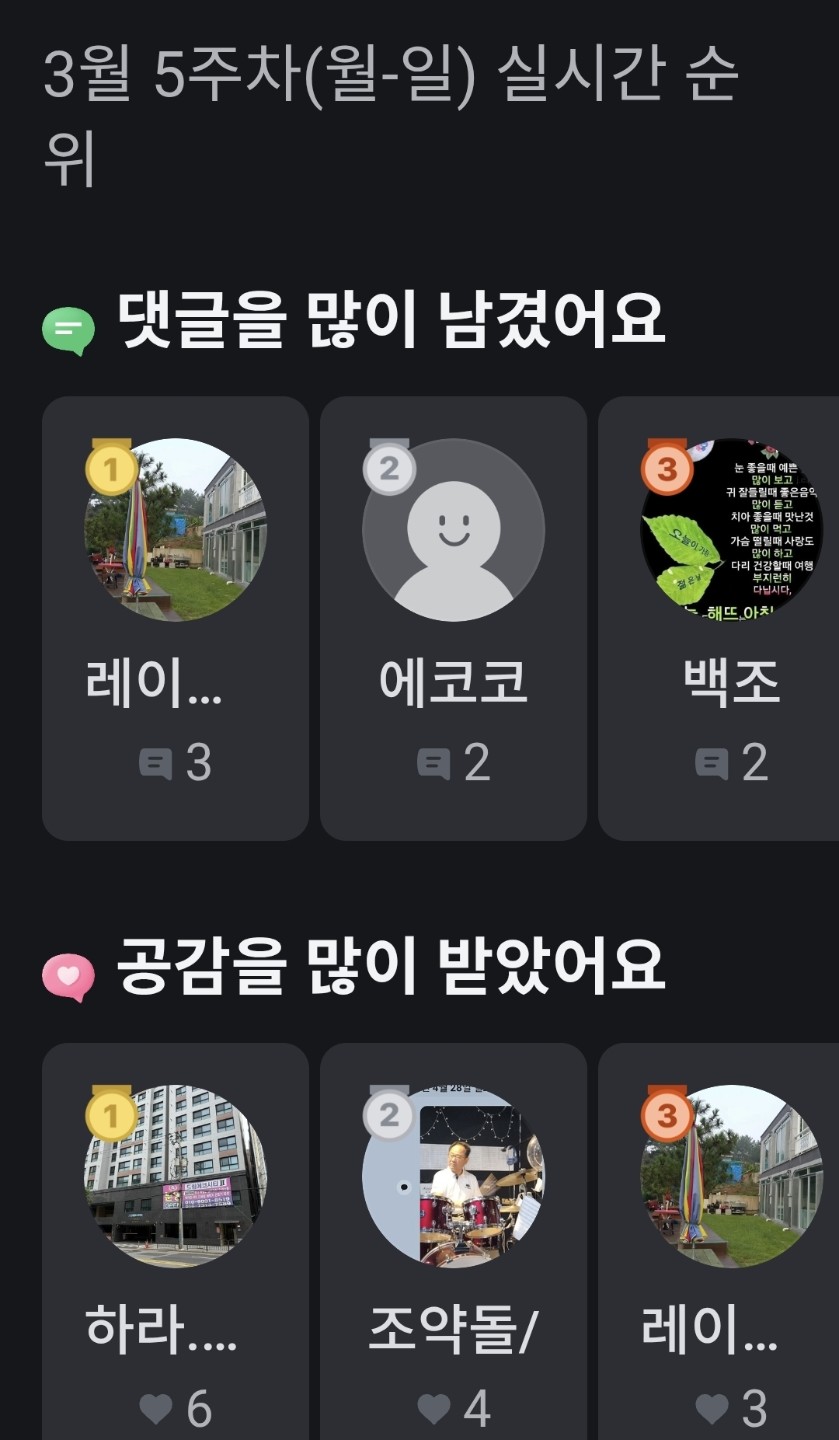View the 백조 member card
Viewport: 839px width, 1440px height.
coord(720,618)
